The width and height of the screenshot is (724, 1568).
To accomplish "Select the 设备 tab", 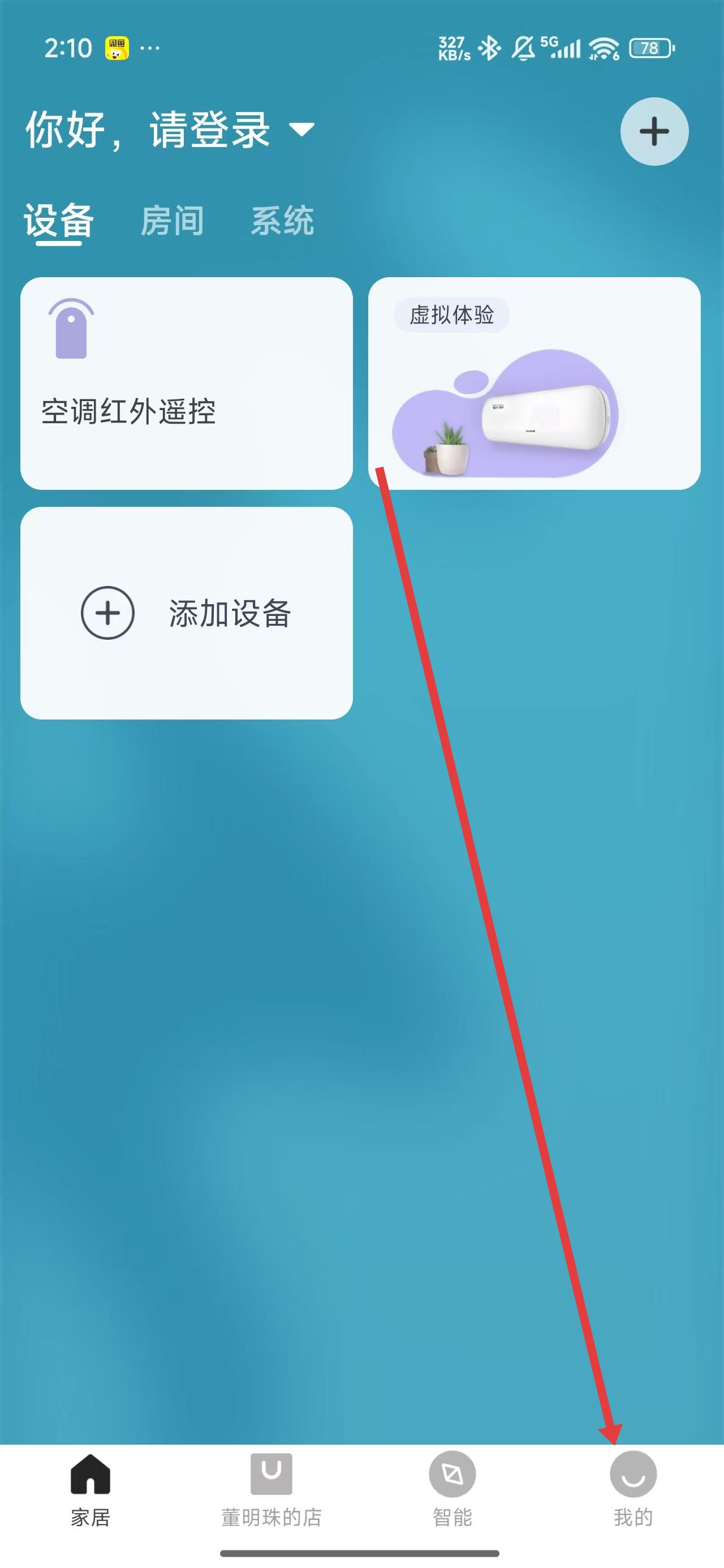I will tap(58, 221).
